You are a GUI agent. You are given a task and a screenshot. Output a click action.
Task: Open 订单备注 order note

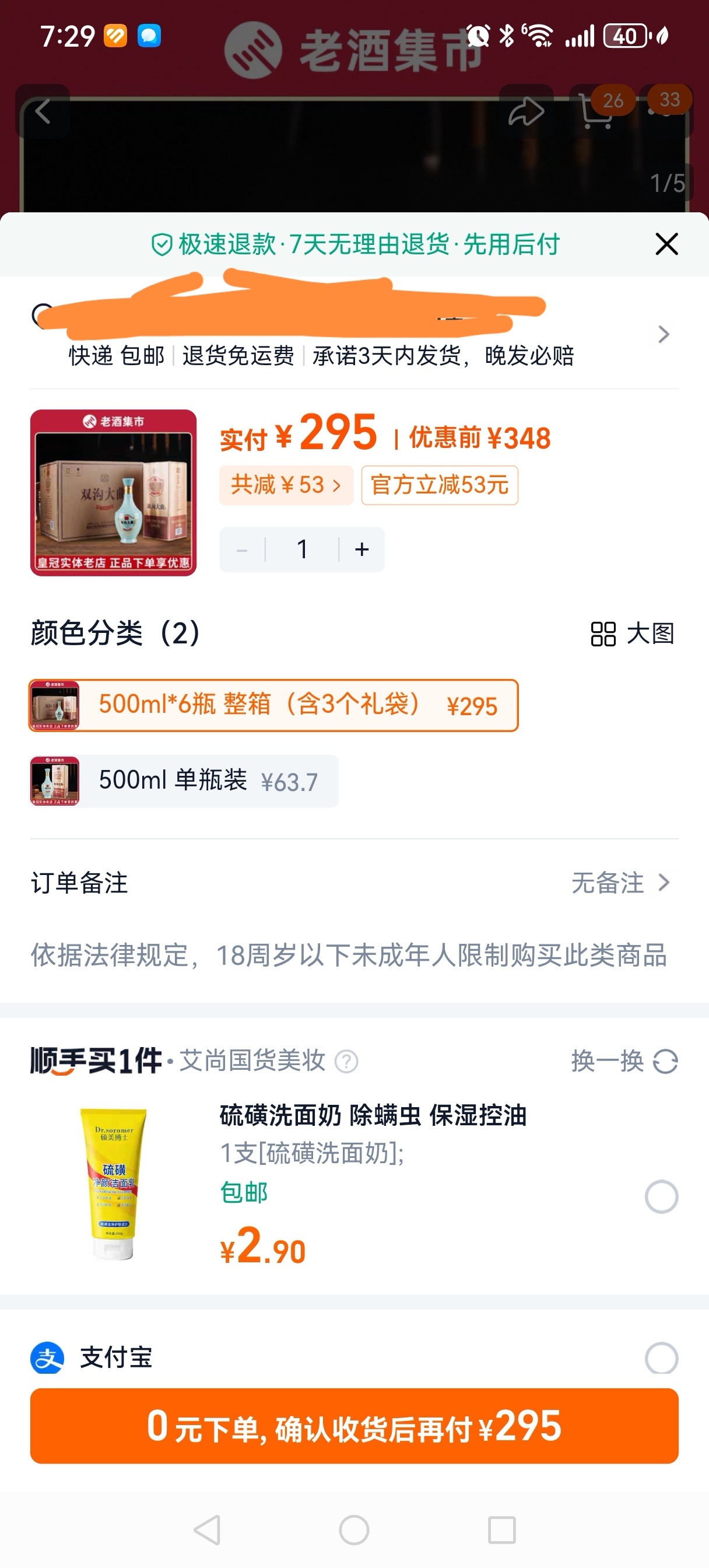(354, 883)
